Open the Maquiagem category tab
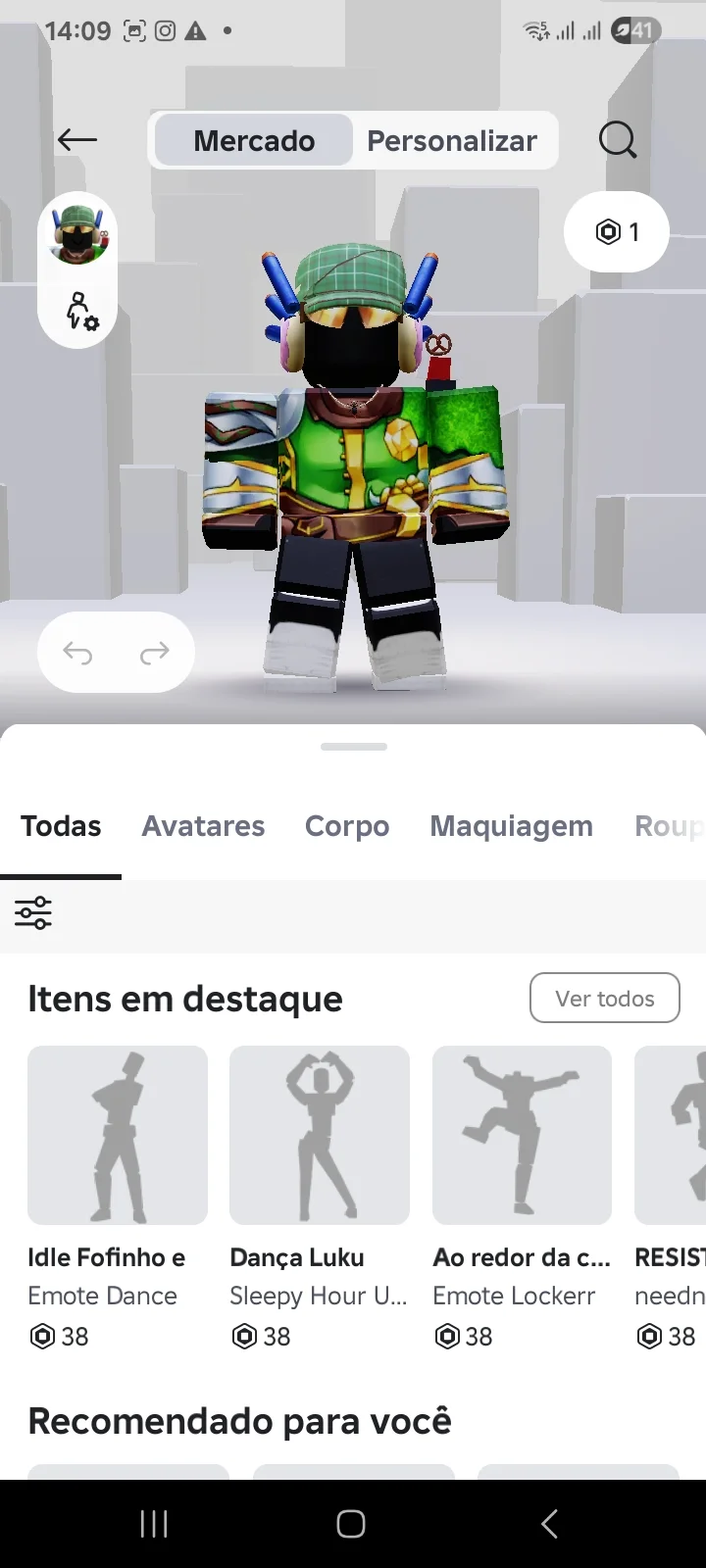This screenshot has height=1568, width=706. pyautogui.click(x=511, y=826)
